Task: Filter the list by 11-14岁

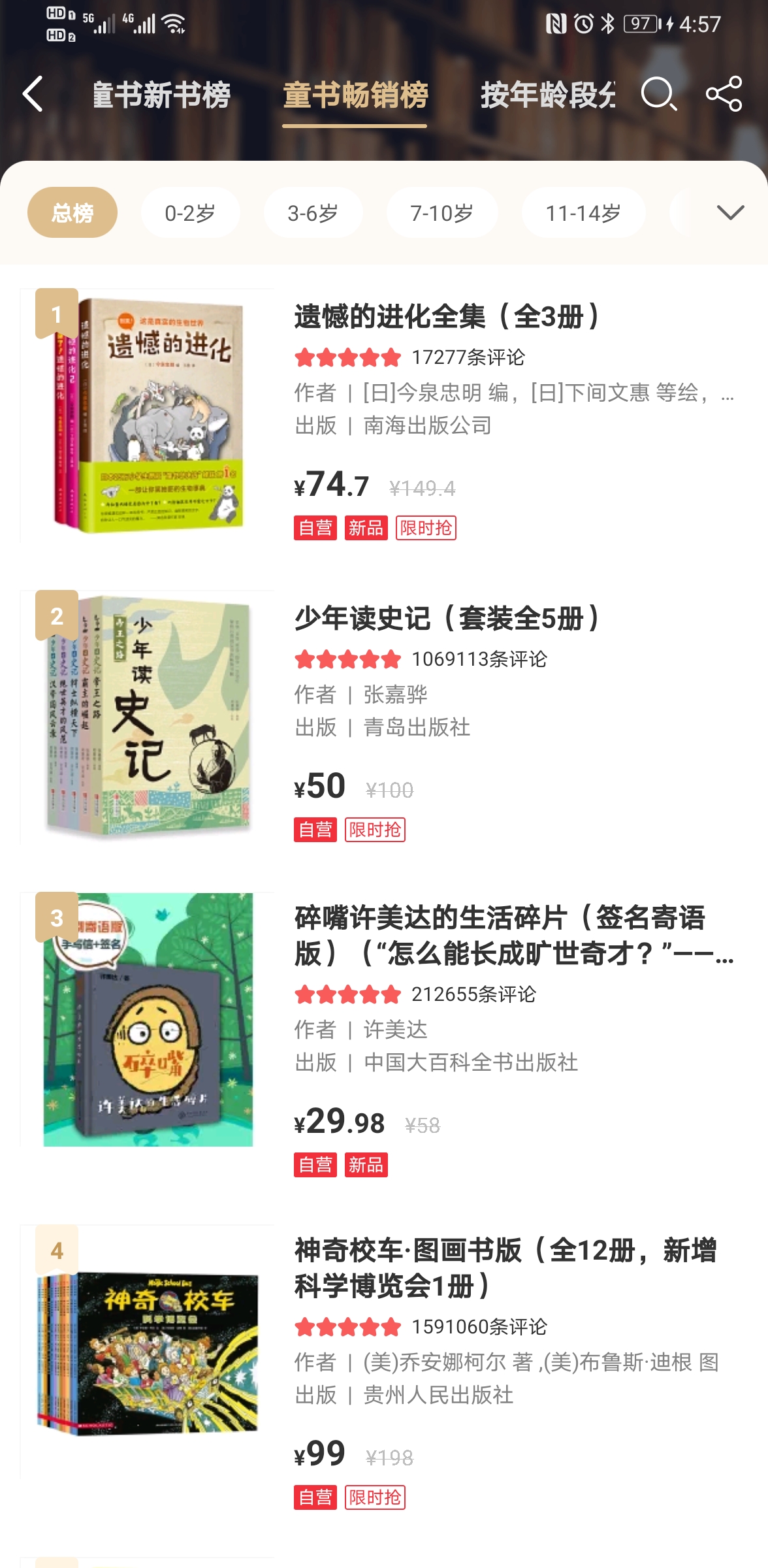Action: [x=583, y=213]
